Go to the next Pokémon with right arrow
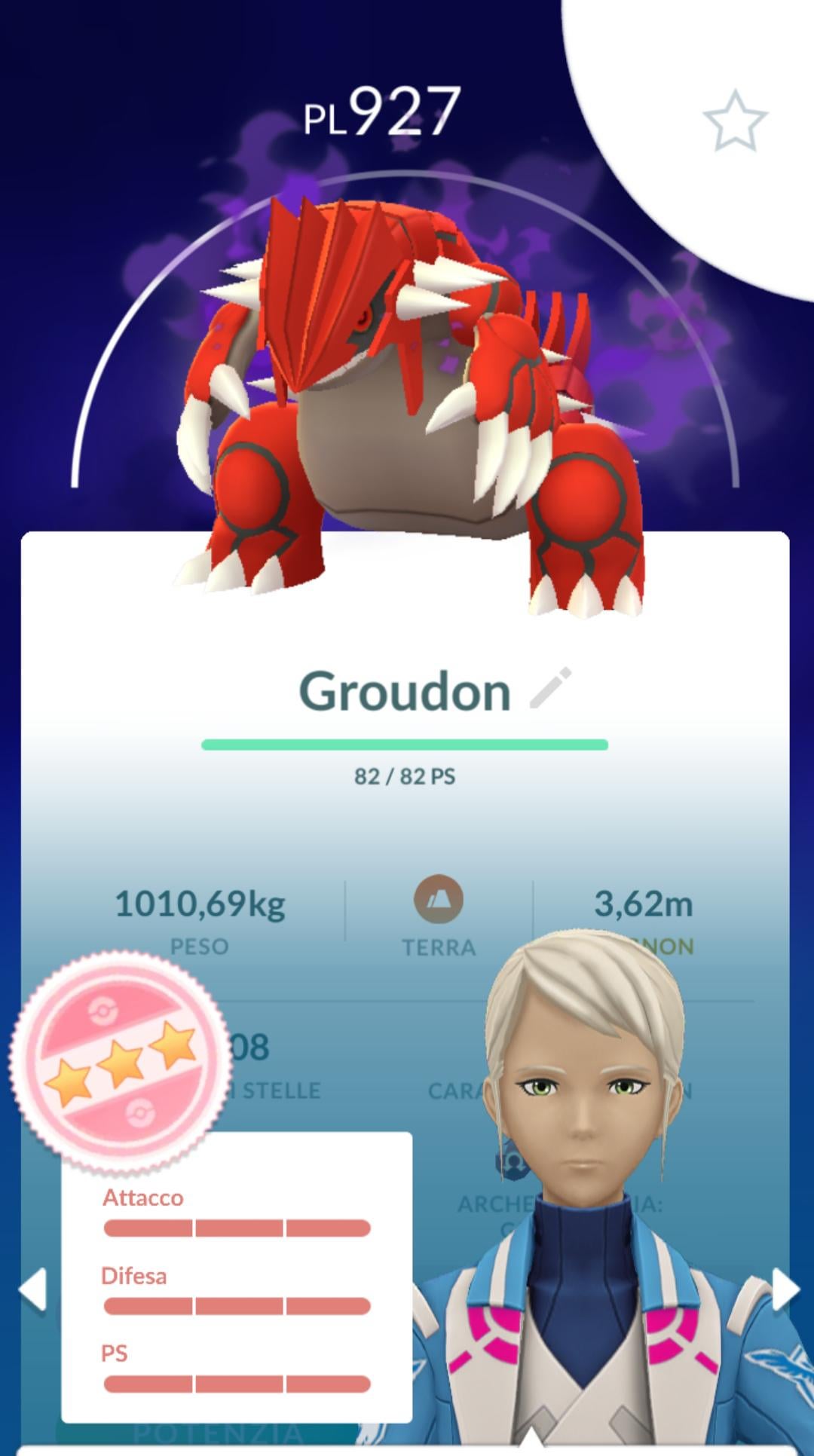Image resolution: width=814 pixels, height=1456 pixels. [785, 1290]
